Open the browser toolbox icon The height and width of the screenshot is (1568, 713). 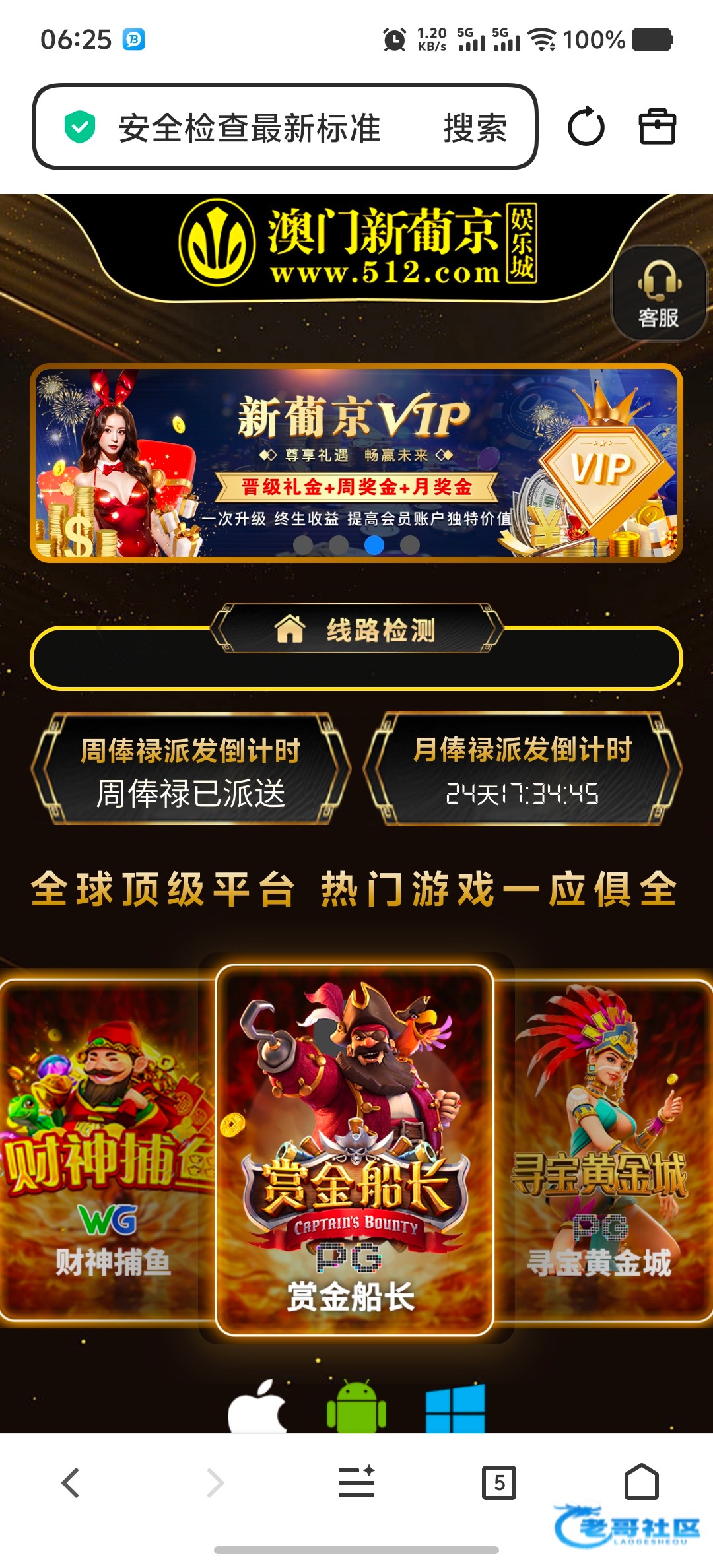tap(658, 126)
